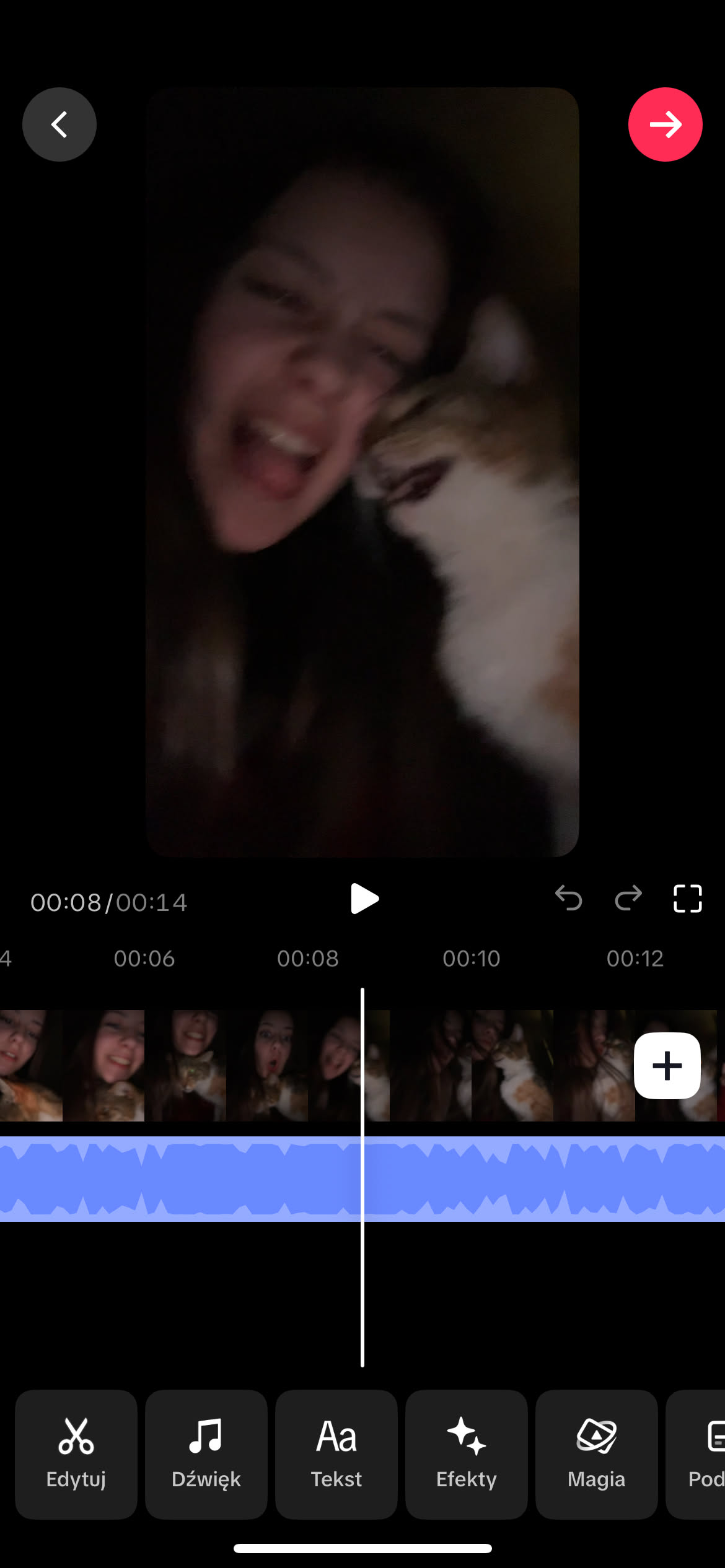Add text with Tekst tool

coord(336,1454)
